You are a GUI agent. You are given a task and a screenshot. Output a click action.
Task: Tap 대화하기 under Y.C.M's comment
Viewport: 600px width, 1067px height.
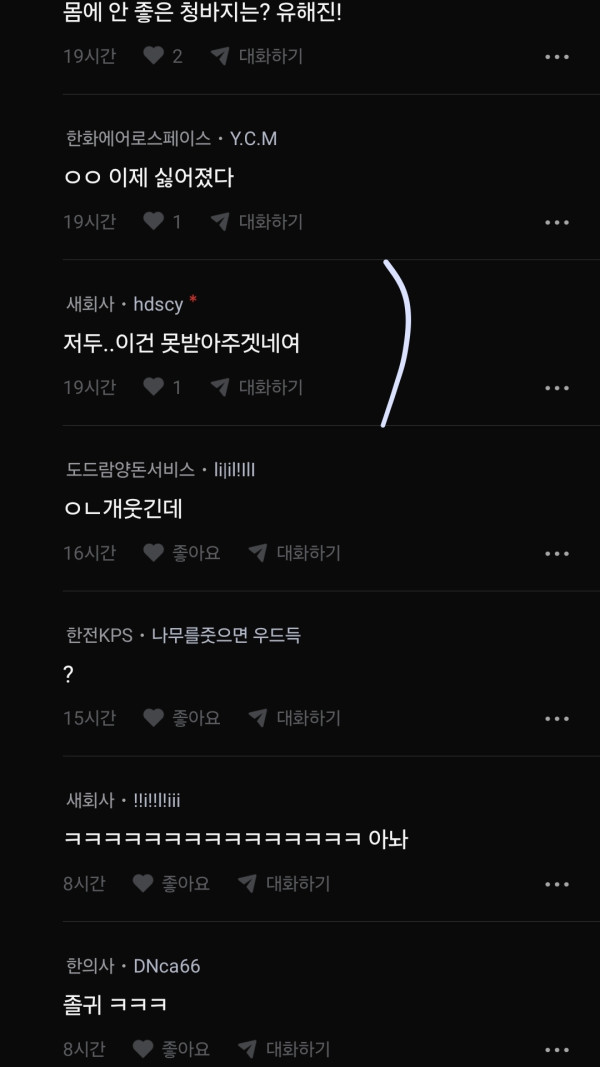tap(256, 221)
